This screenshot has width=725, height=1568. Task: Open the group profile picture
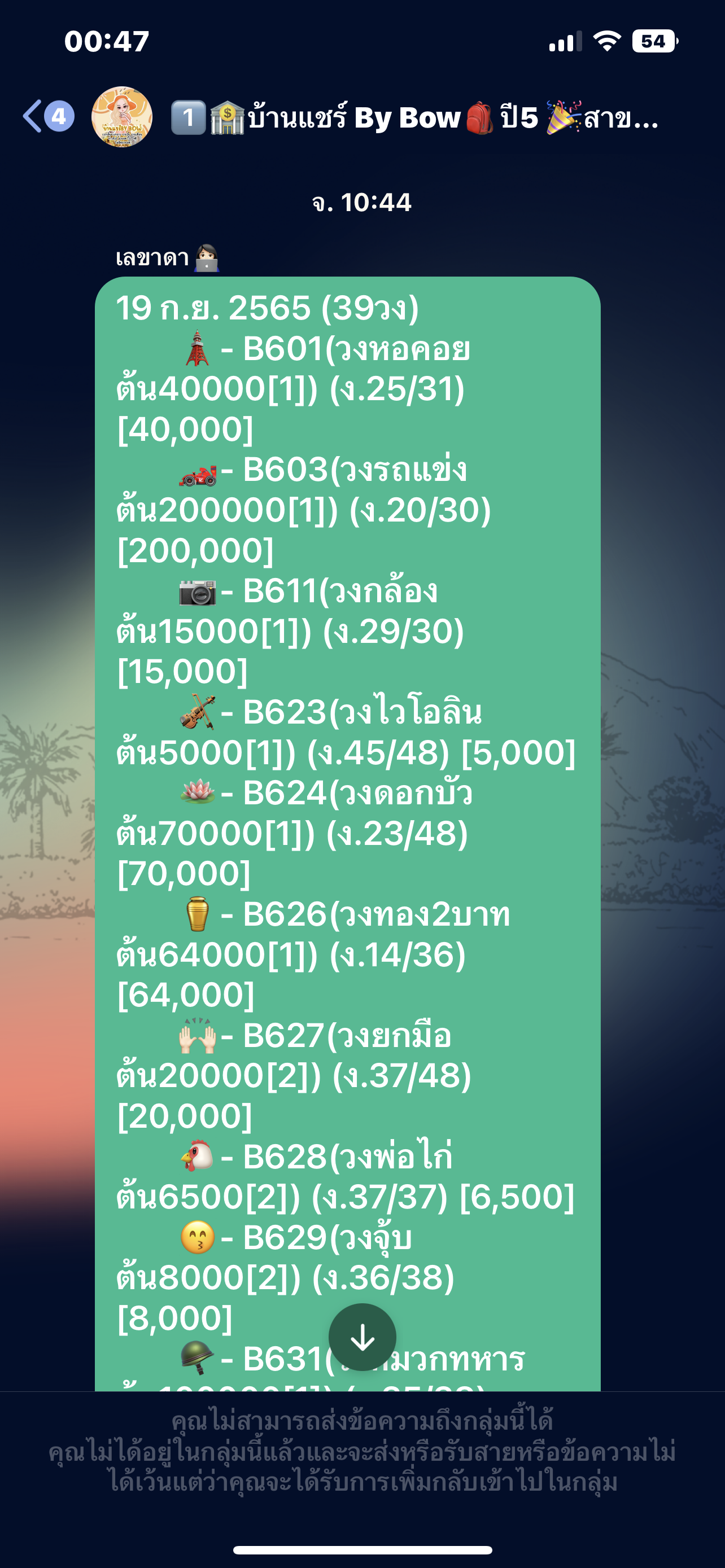[x=122, y=117]
